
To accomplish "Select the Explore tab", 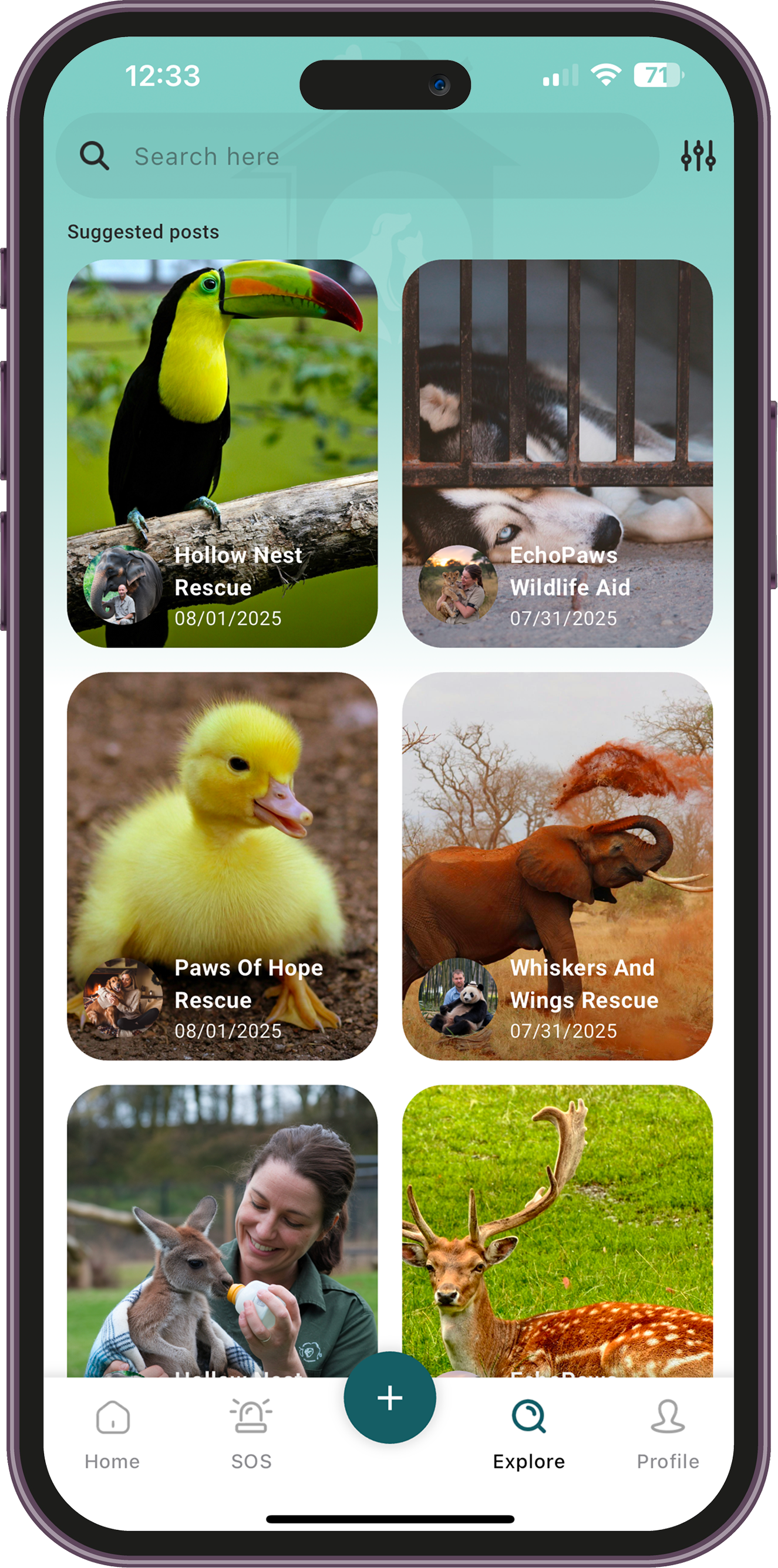I will [528, 1434].
